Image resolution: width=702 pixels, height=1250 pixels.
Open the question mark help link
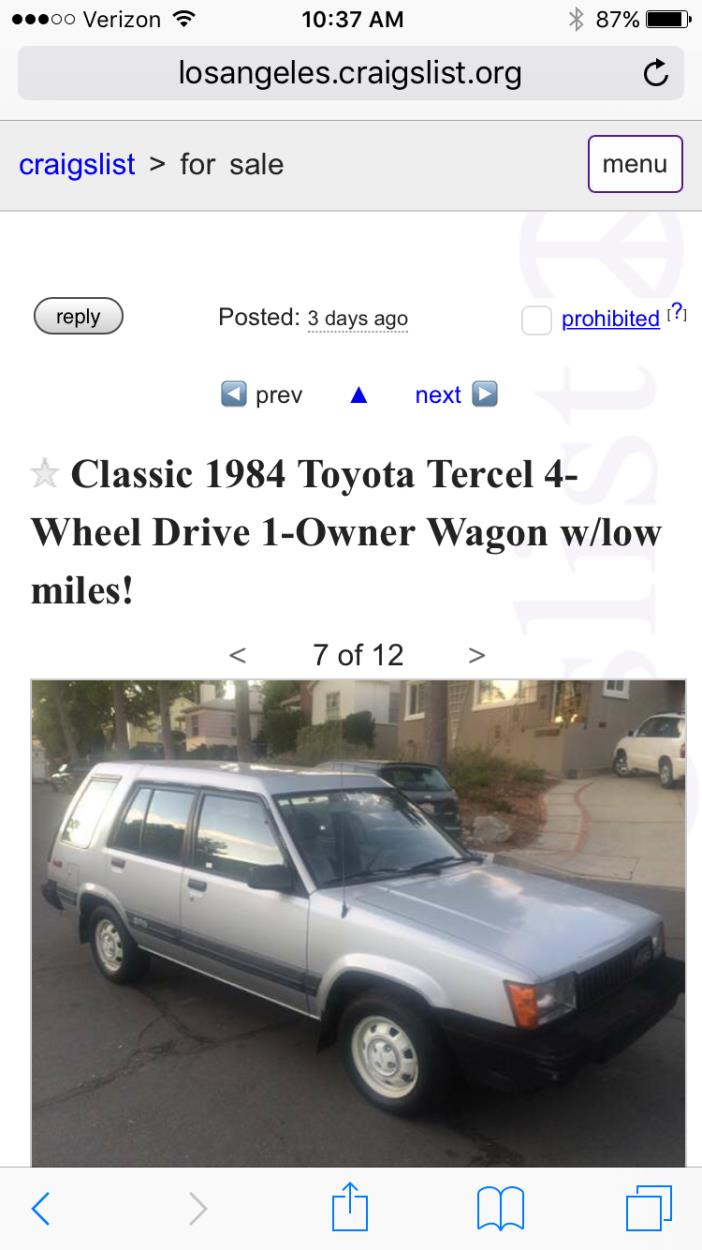tap(677, 314)
